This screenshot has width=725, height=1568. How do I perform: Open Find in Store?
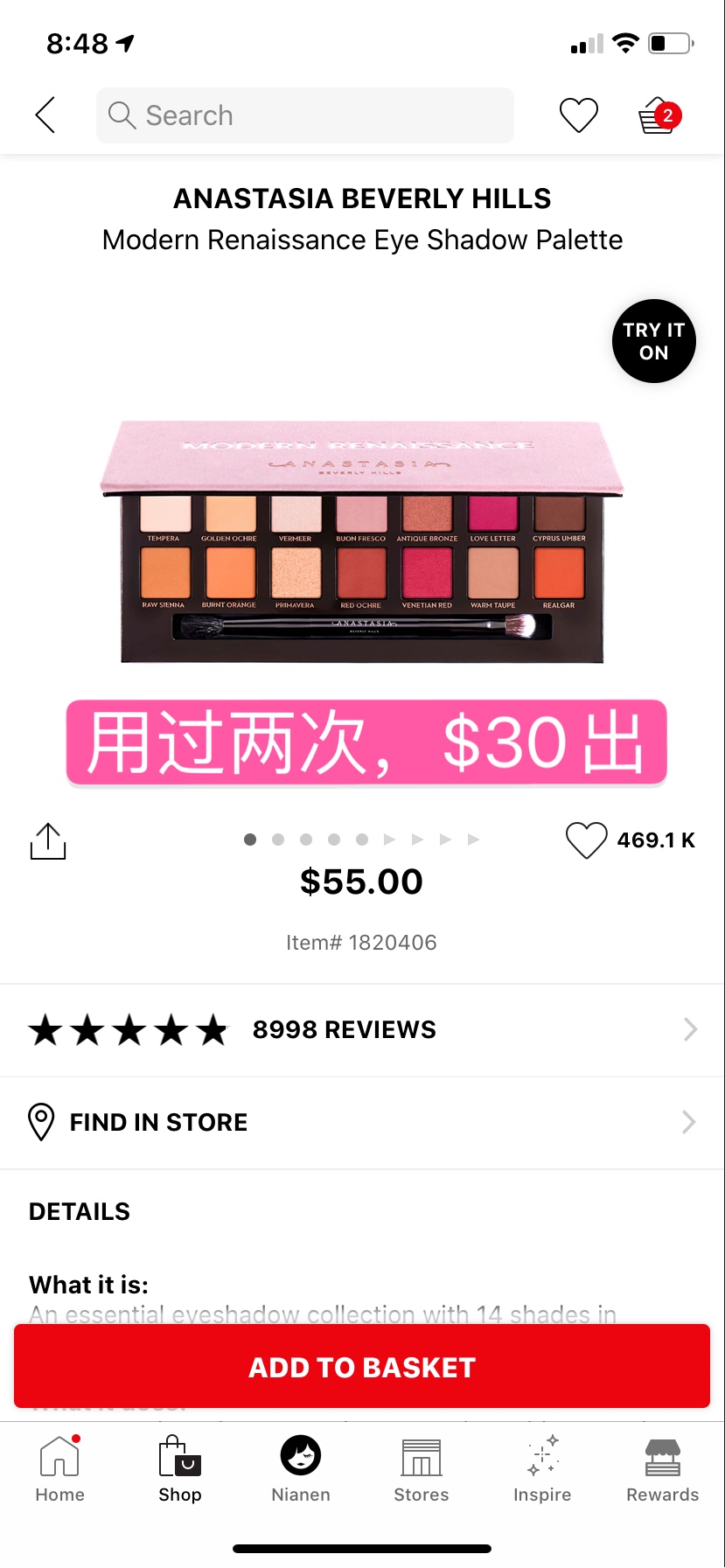[x=362, y=1122]
